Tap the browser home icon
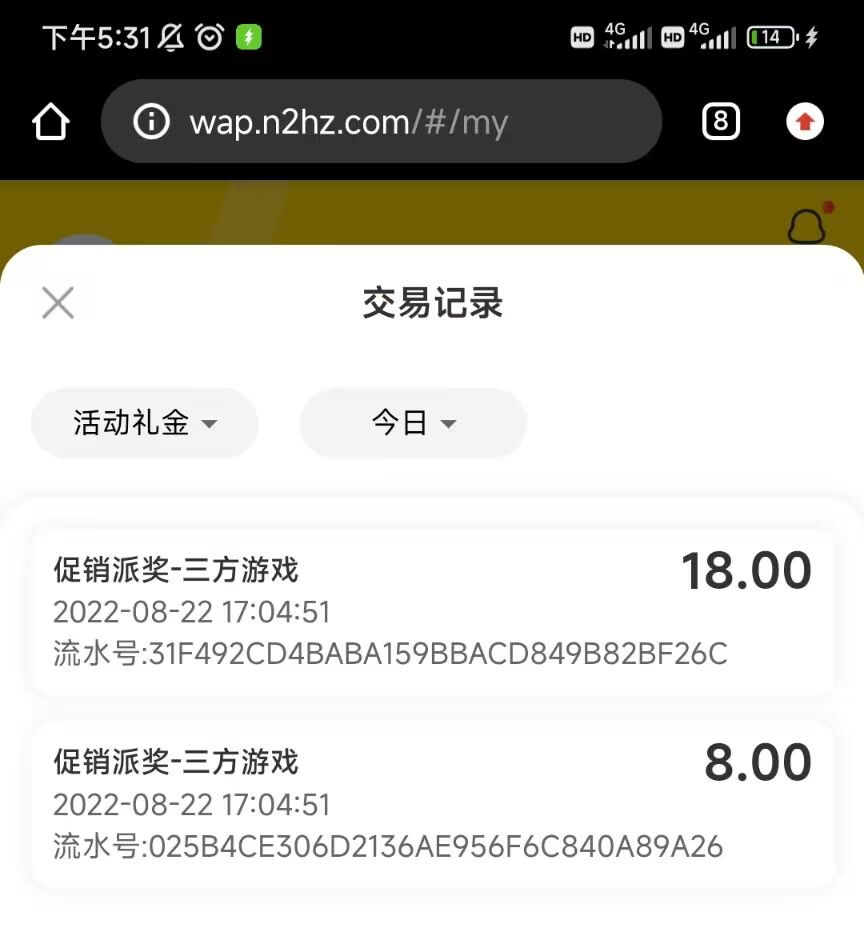This screenshot has width=864, height=941. click(51, 122)
